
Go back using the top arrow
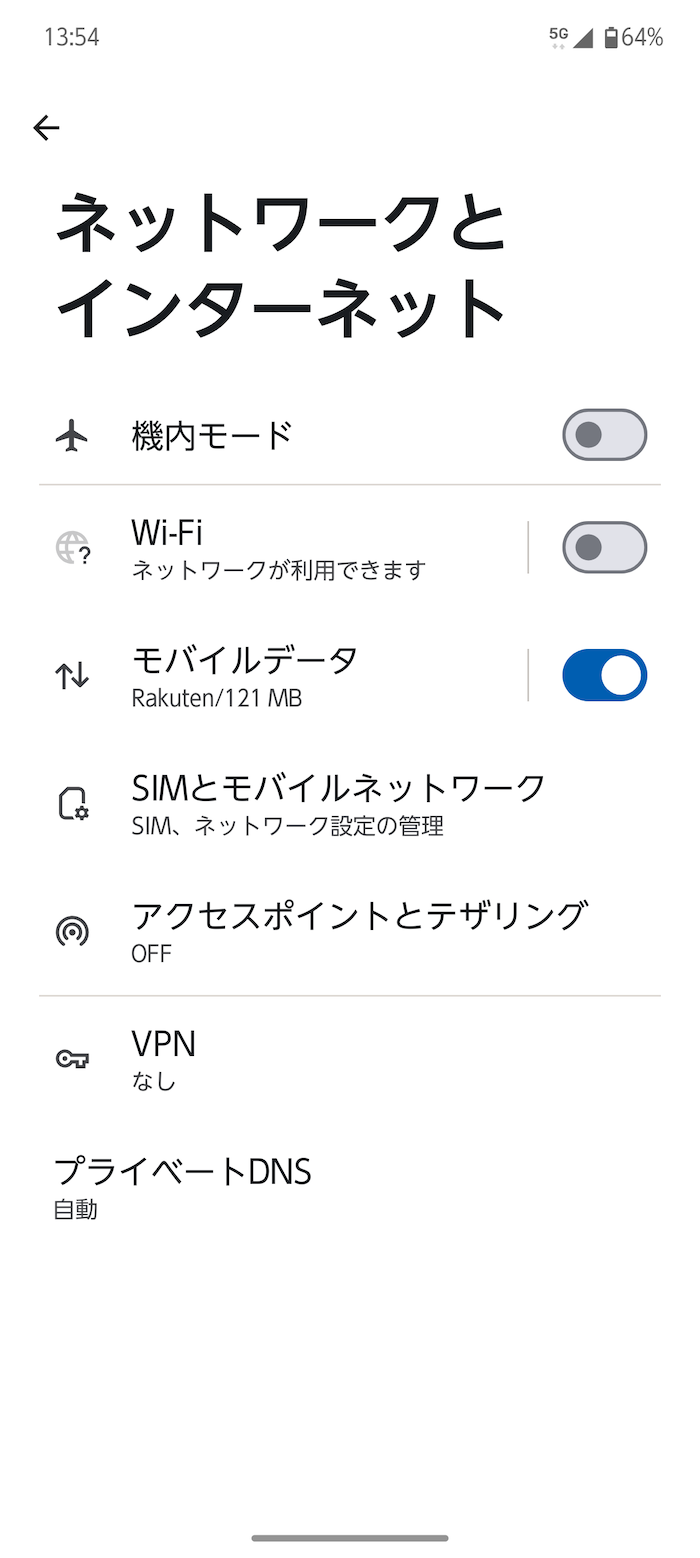pos(46,127)
